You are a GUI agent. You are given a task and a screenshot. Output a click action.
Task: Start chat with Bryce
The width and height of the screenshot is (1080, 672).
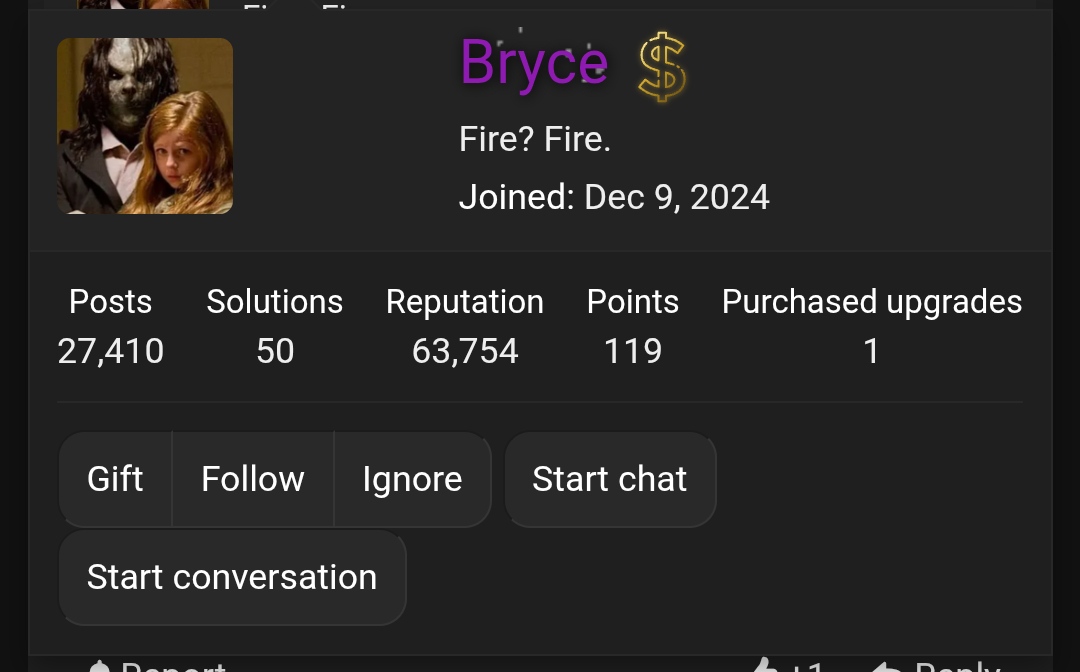pos(610,479)
